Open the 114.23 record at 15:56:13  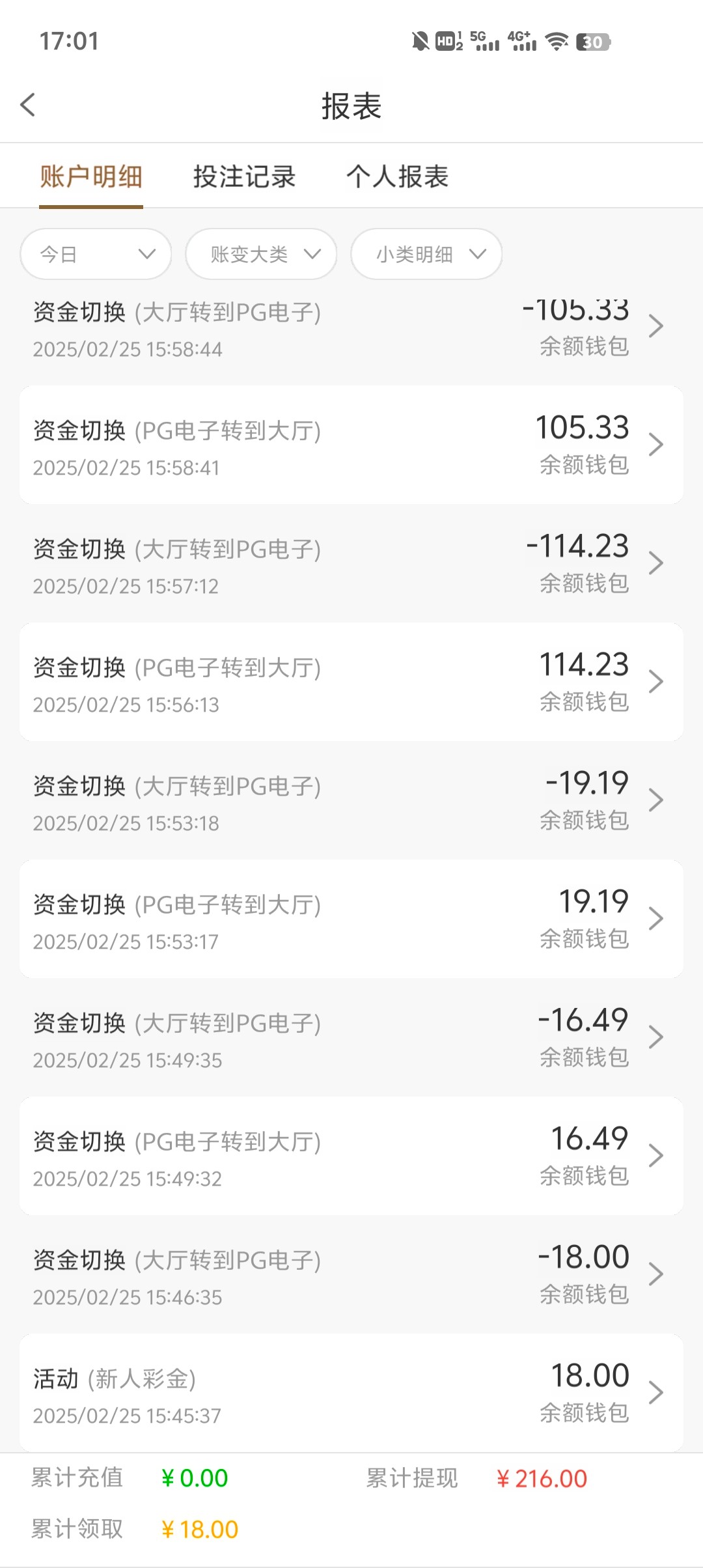coord(351,682)
